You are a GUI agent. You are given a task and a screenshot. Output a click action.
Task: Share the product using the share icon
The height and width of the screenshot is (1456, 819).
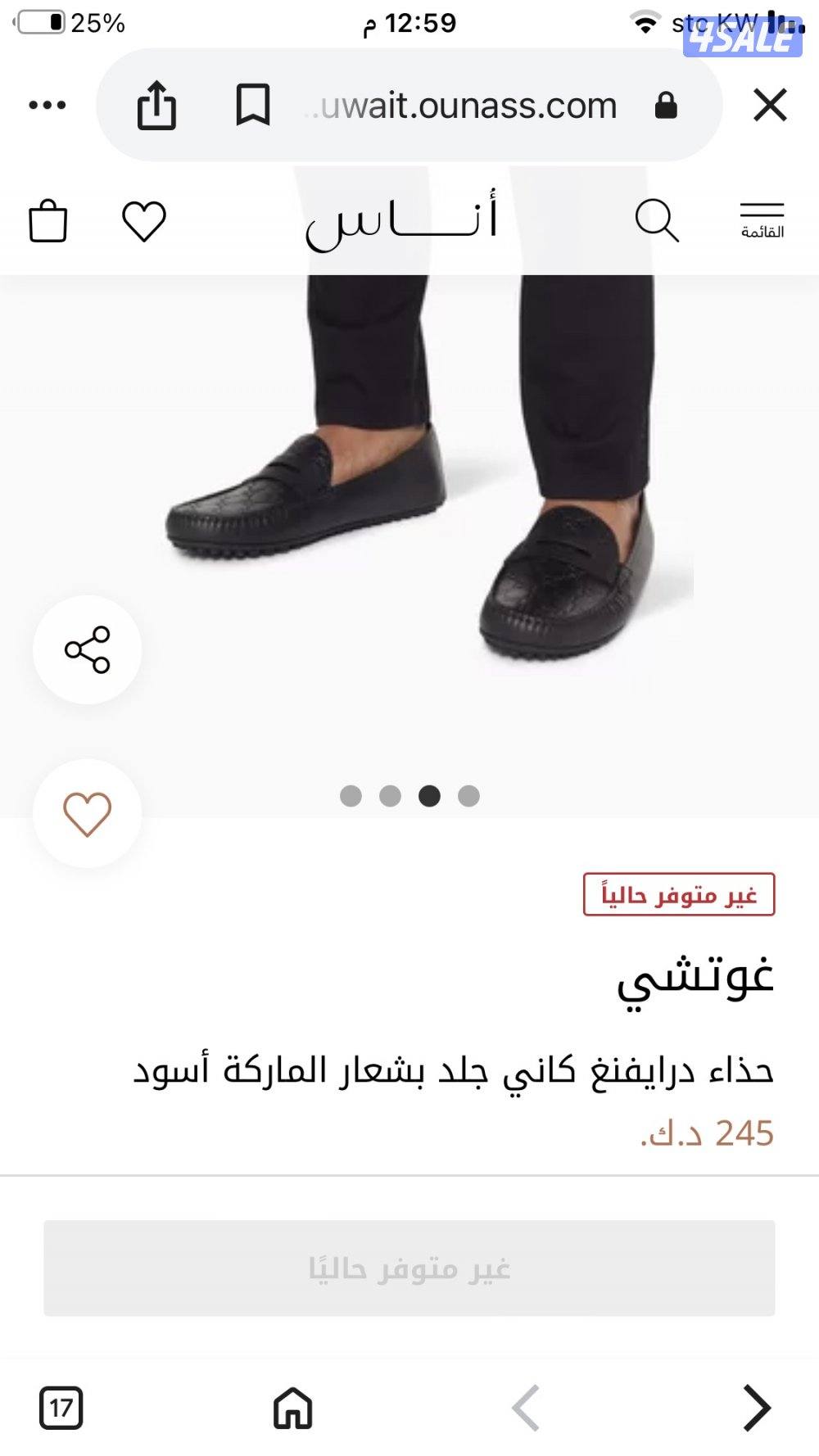[88, 649]
